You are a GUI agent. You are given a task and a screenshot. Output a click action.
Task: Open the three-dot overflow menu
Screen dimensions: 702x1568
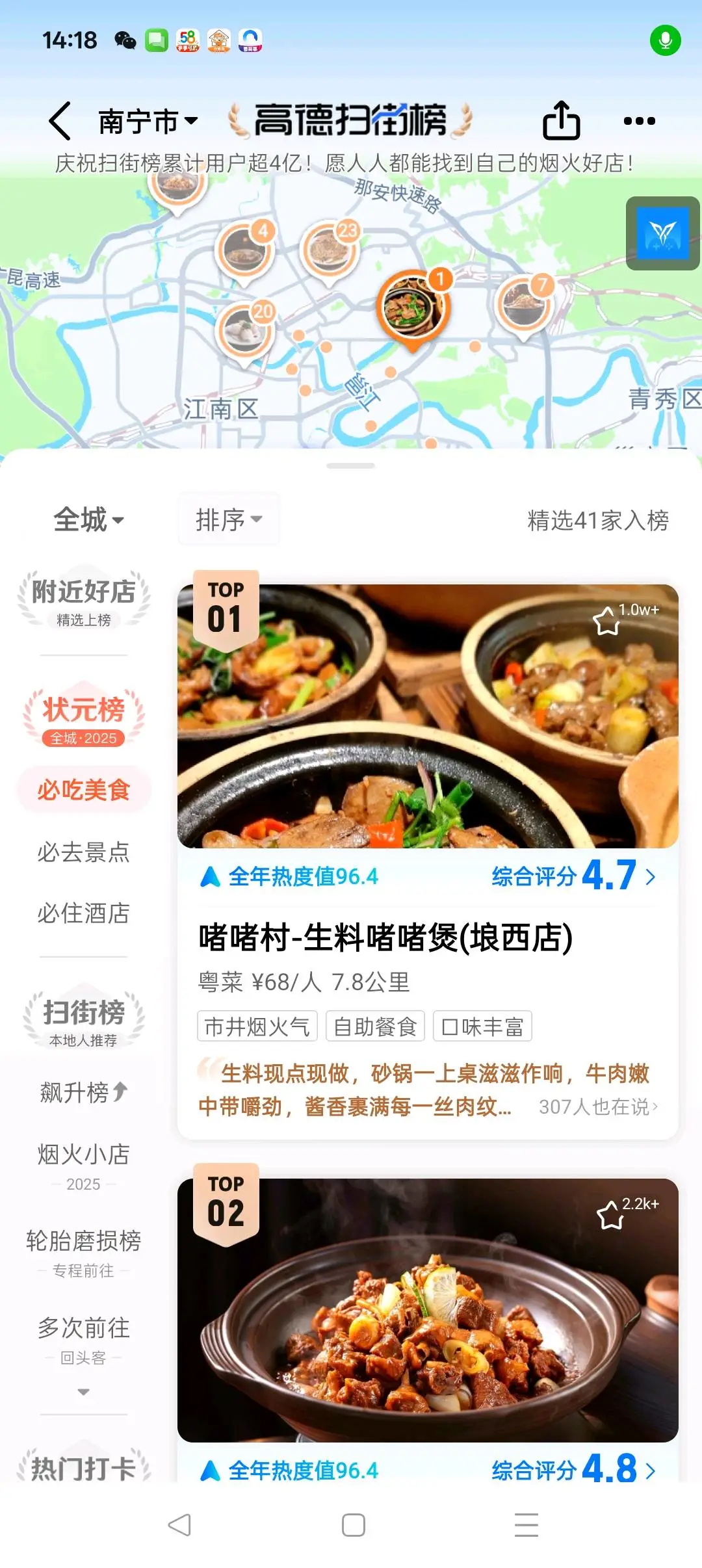coord(639,121)
